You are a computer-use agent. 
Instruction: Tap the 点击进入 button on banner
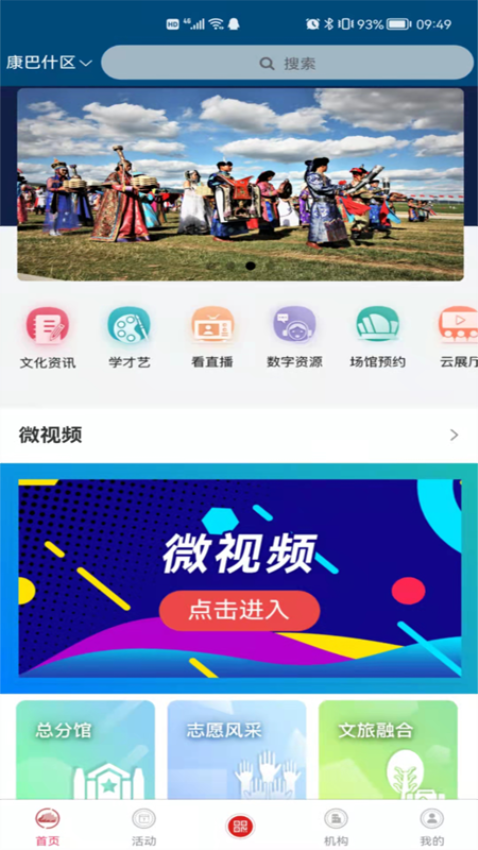click(x=240, y=610)
